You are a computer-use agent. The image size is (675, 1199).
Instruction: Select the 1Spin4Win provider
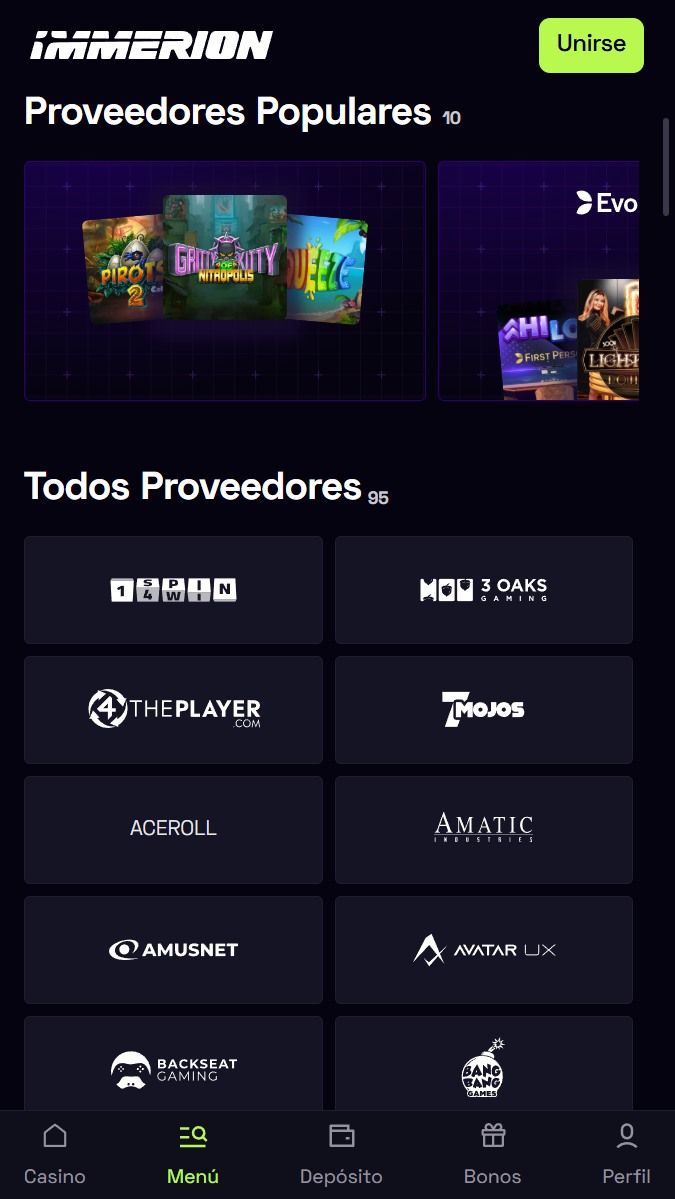point(174,590)
